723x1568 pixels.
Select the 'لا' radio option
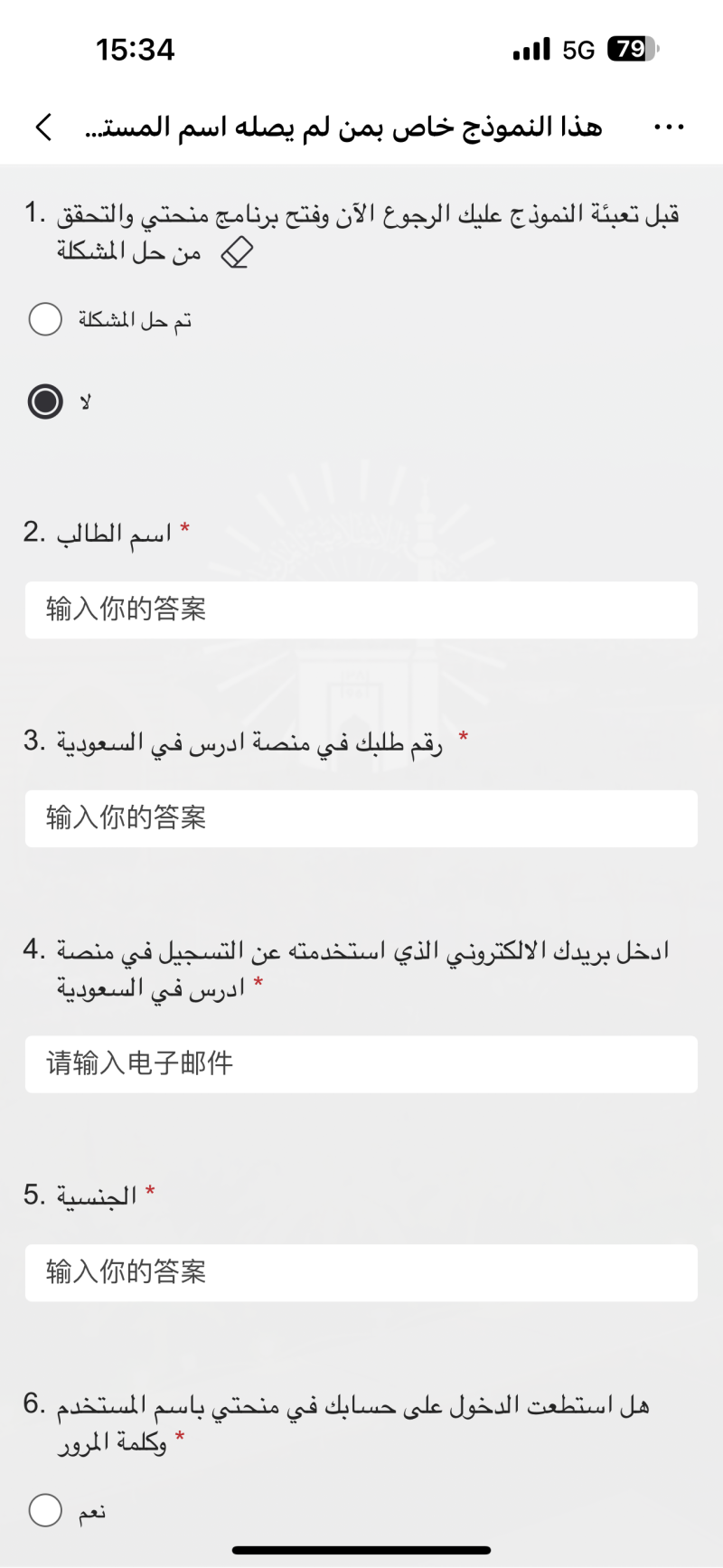point(45,401)
